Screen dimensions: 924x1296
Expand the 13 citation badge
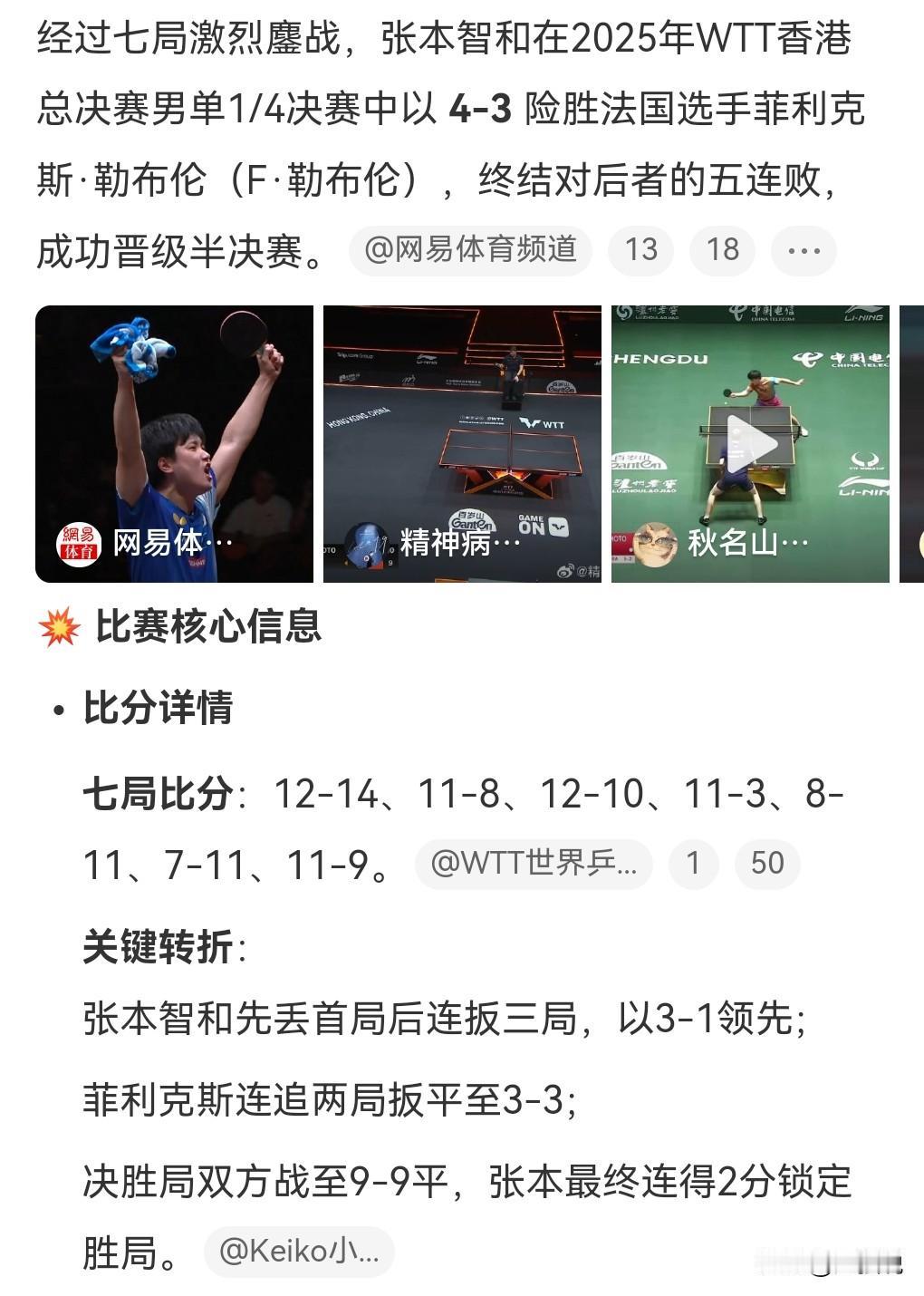[x=642, y=251]
